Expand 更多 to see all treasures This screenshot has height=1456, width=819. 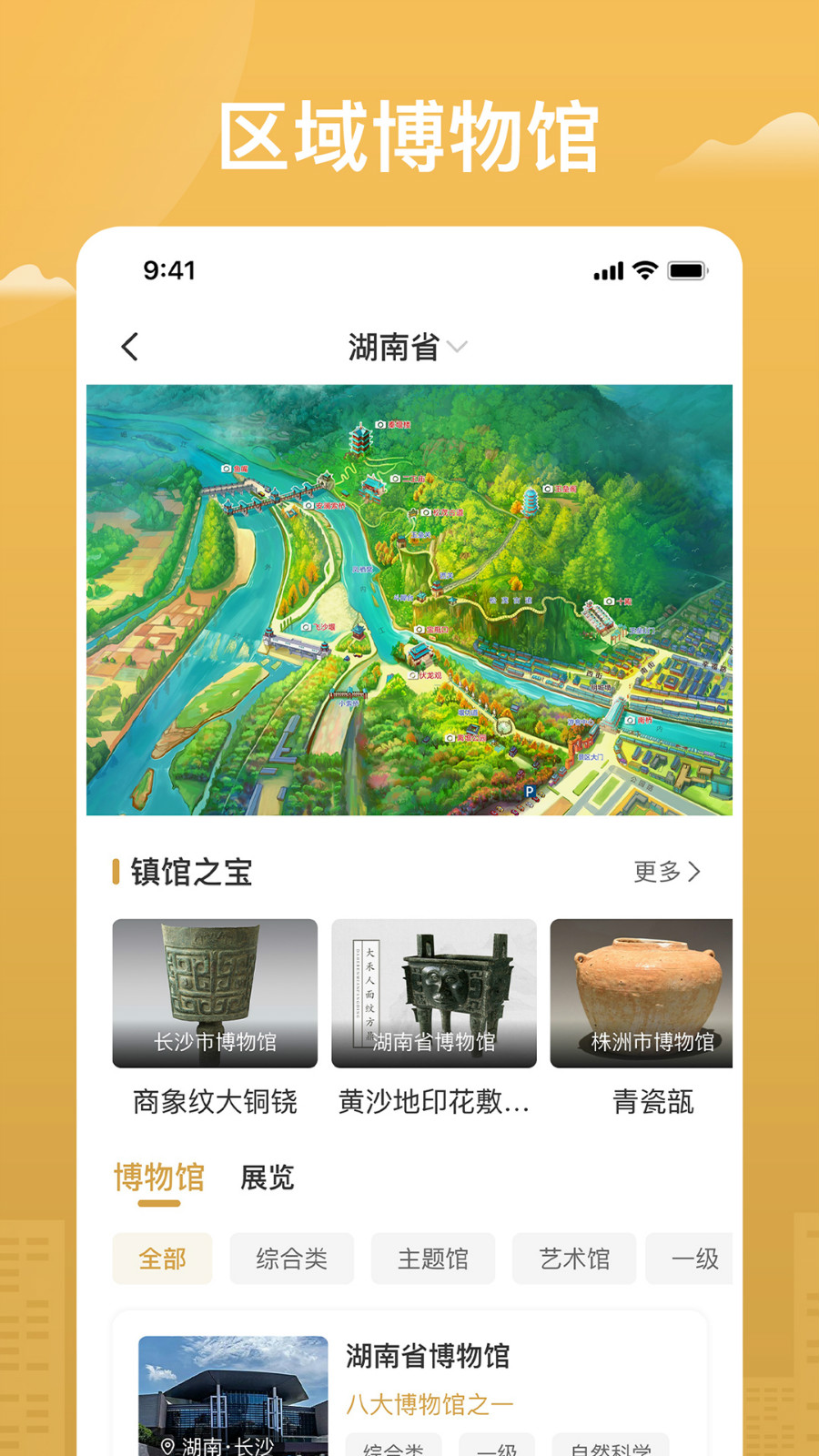point(666,872)
